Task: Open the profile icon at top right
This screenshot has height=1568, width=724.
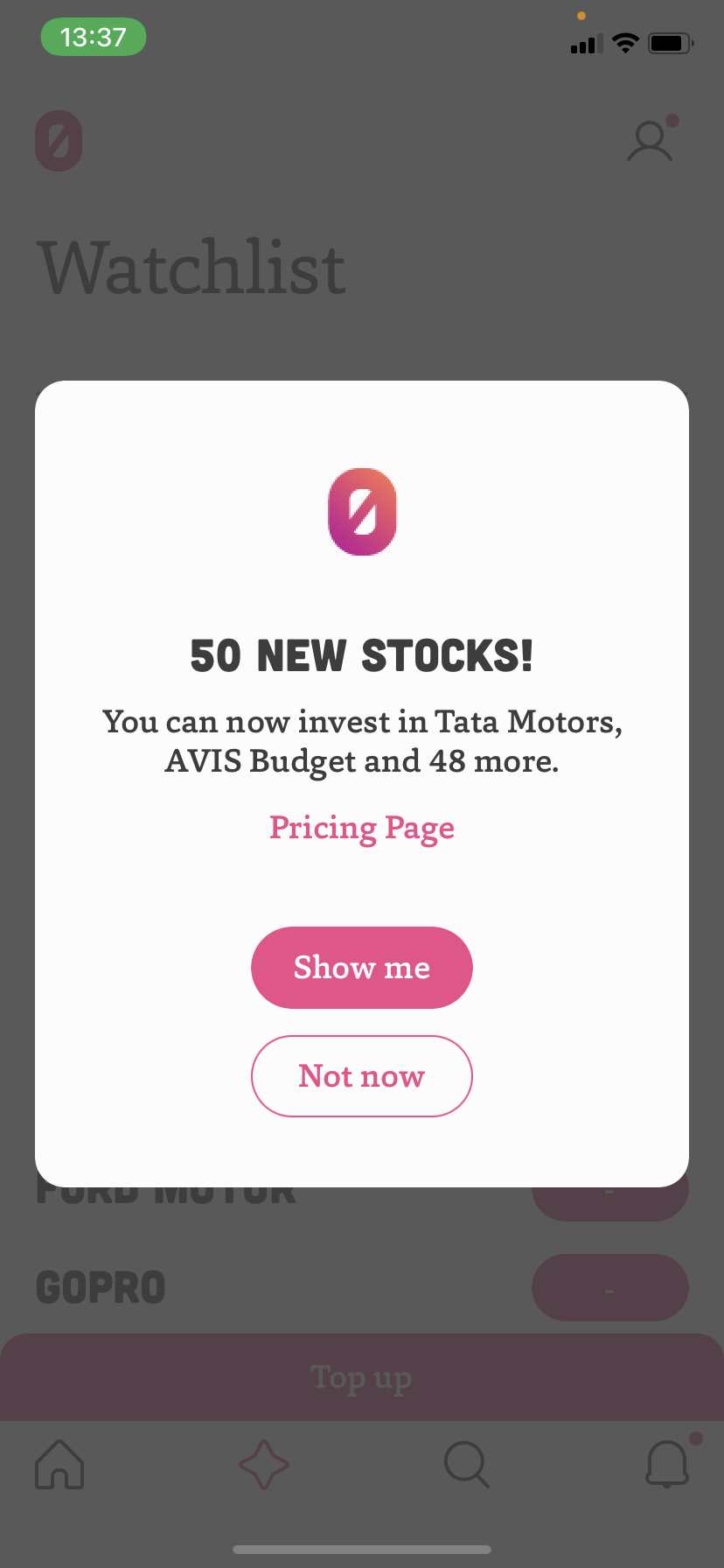Action: (x=651, y=142)
